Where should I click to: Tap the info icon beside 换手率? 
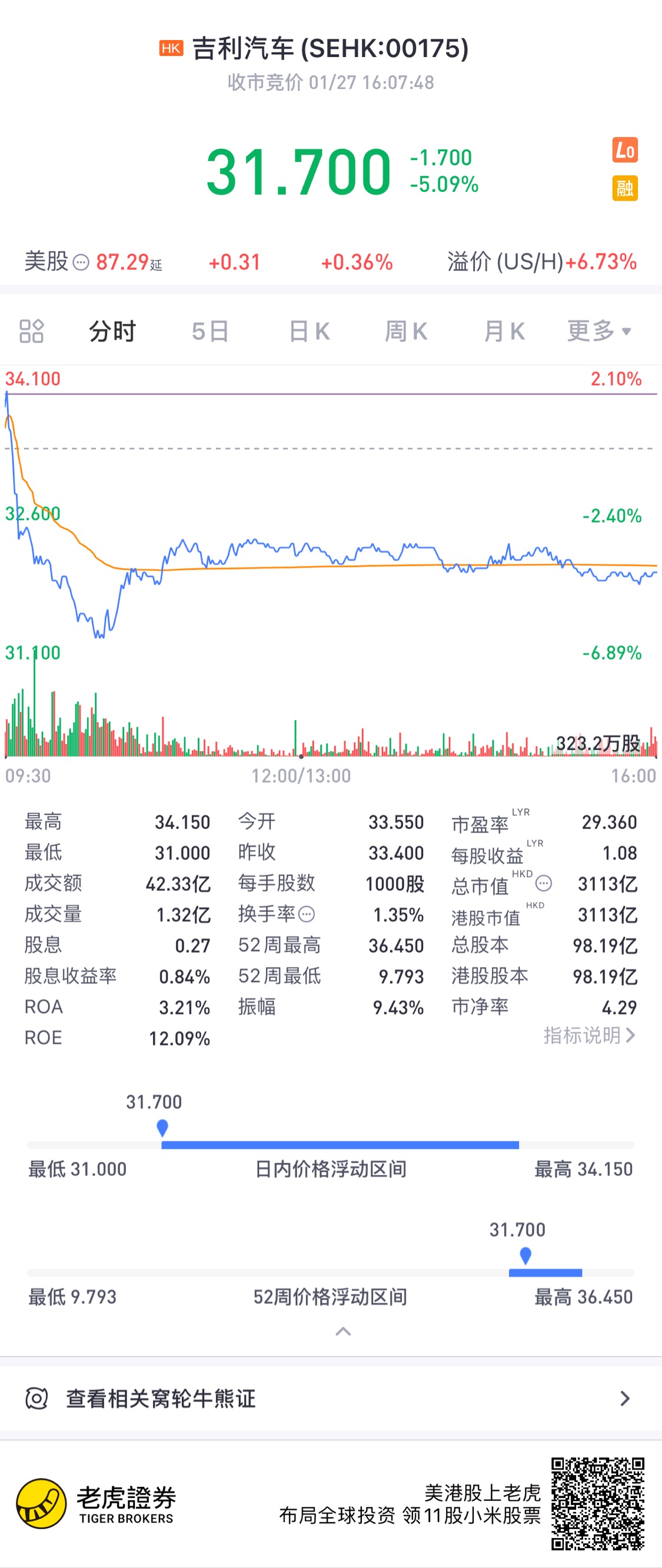(x=307, y=914)
